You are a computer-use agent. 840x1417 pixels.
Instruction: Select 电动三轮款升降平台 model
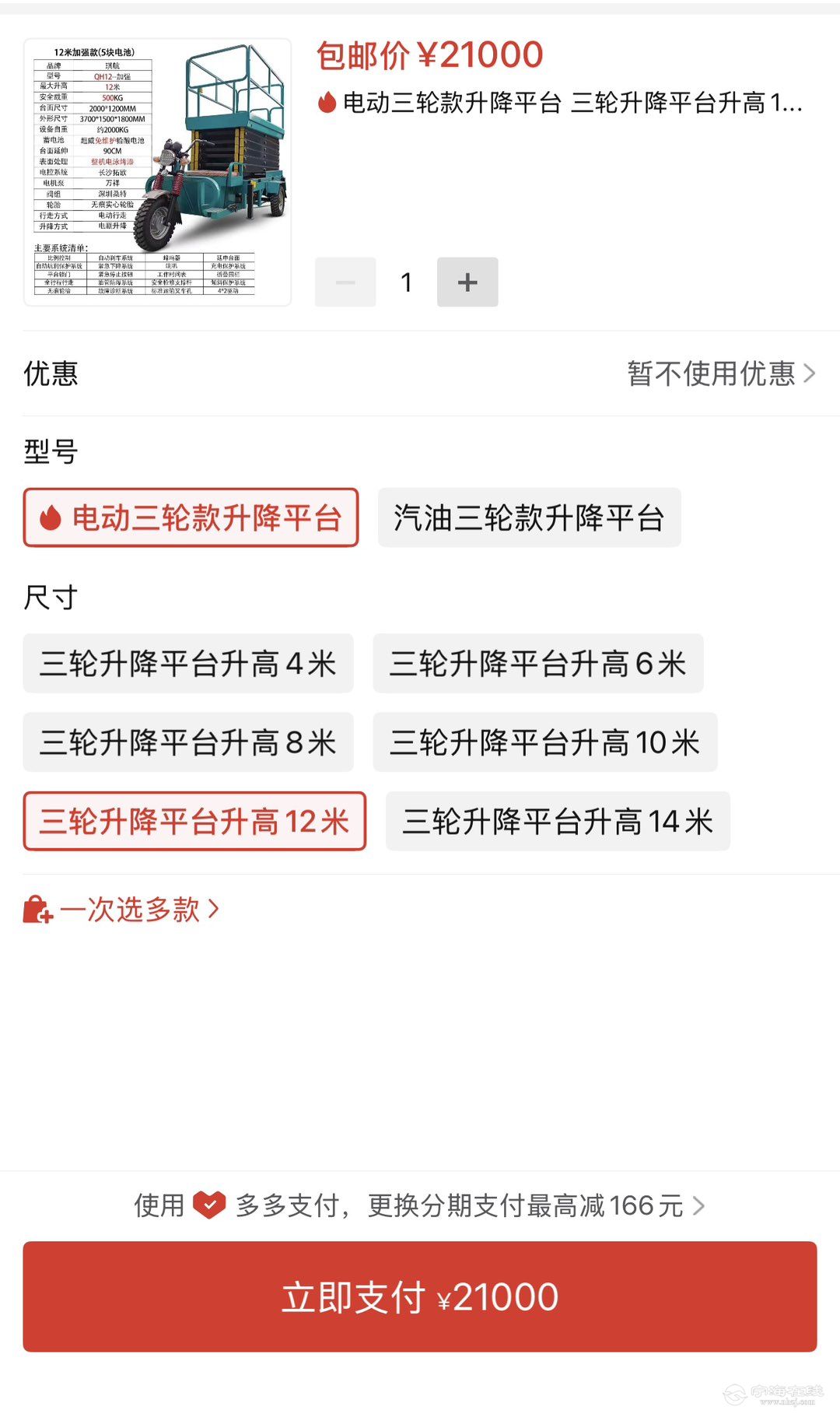pos(191,517)
